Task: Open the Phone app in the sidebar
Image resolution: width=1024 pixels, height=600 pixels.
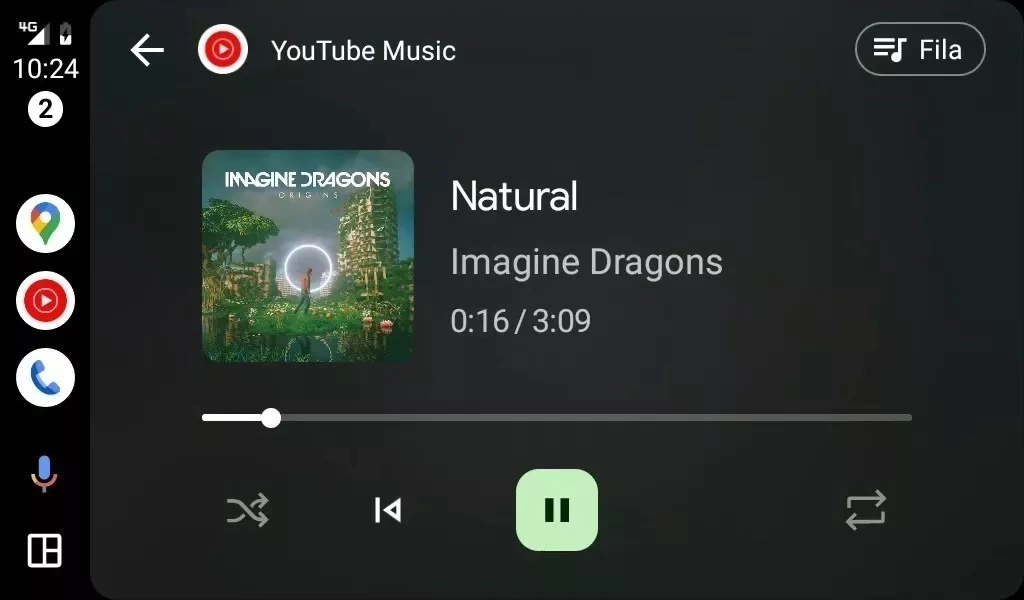Action: click(45, 377)
